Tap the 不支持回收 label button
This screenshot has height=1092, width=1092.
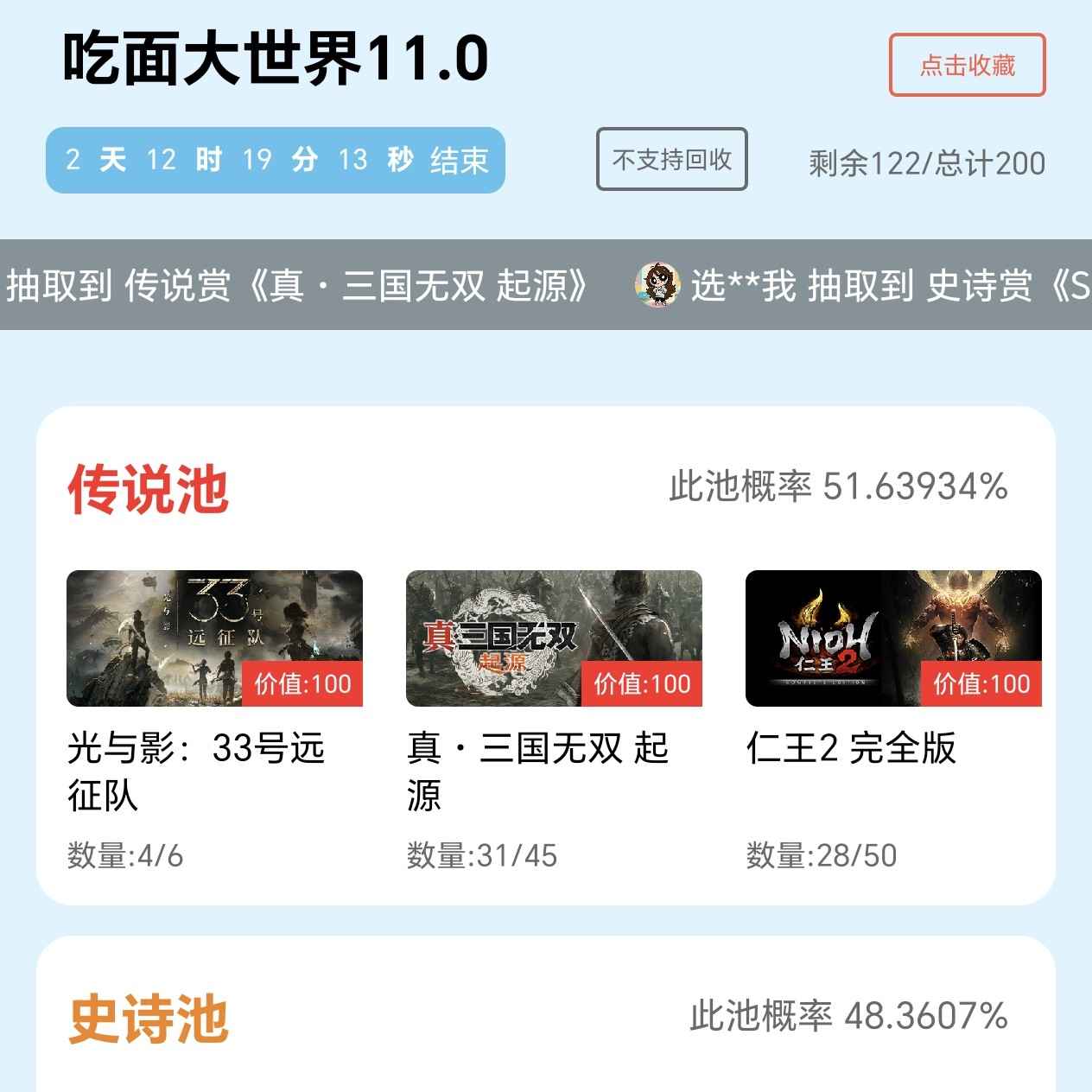point(671,159)
